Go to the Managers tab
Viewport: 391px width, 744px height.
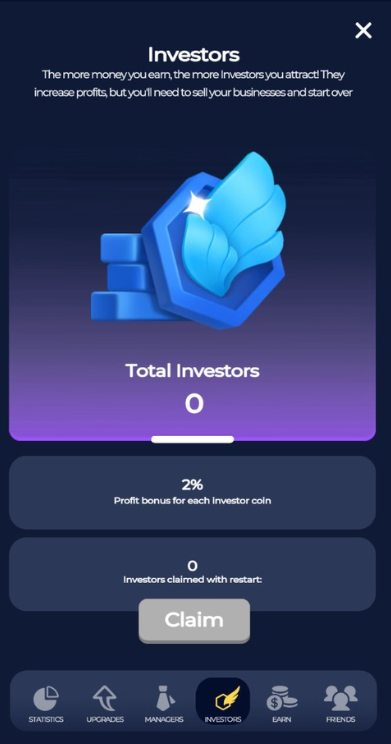click(x=164, y=704)
